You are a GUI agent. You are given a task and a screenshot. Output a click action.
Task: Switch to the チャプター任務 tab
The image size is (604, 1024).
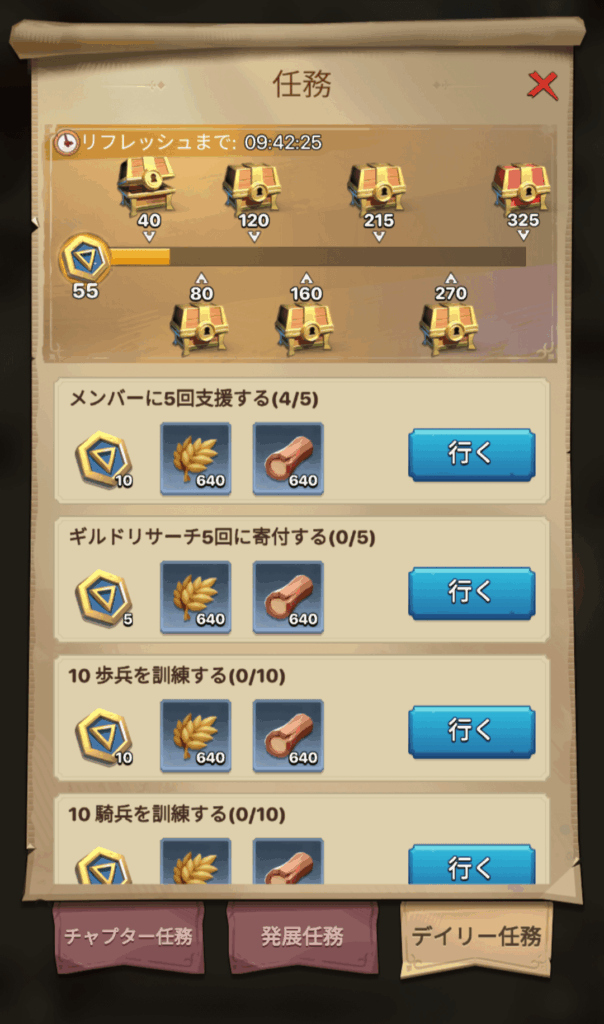click(128, 937)
